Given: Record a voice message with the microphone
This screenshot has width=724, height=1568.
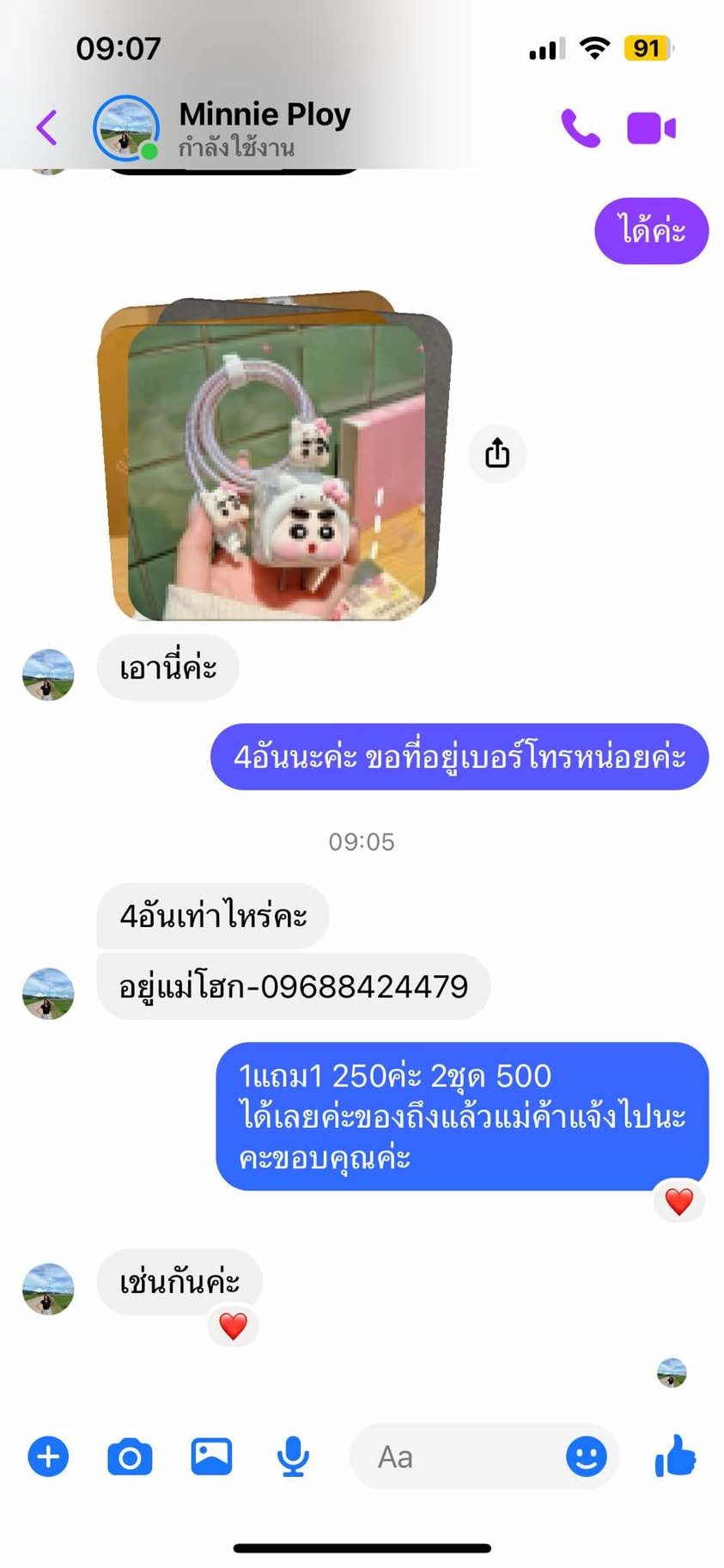Looking at the screenshot, I should click(x=293, y=1456).
